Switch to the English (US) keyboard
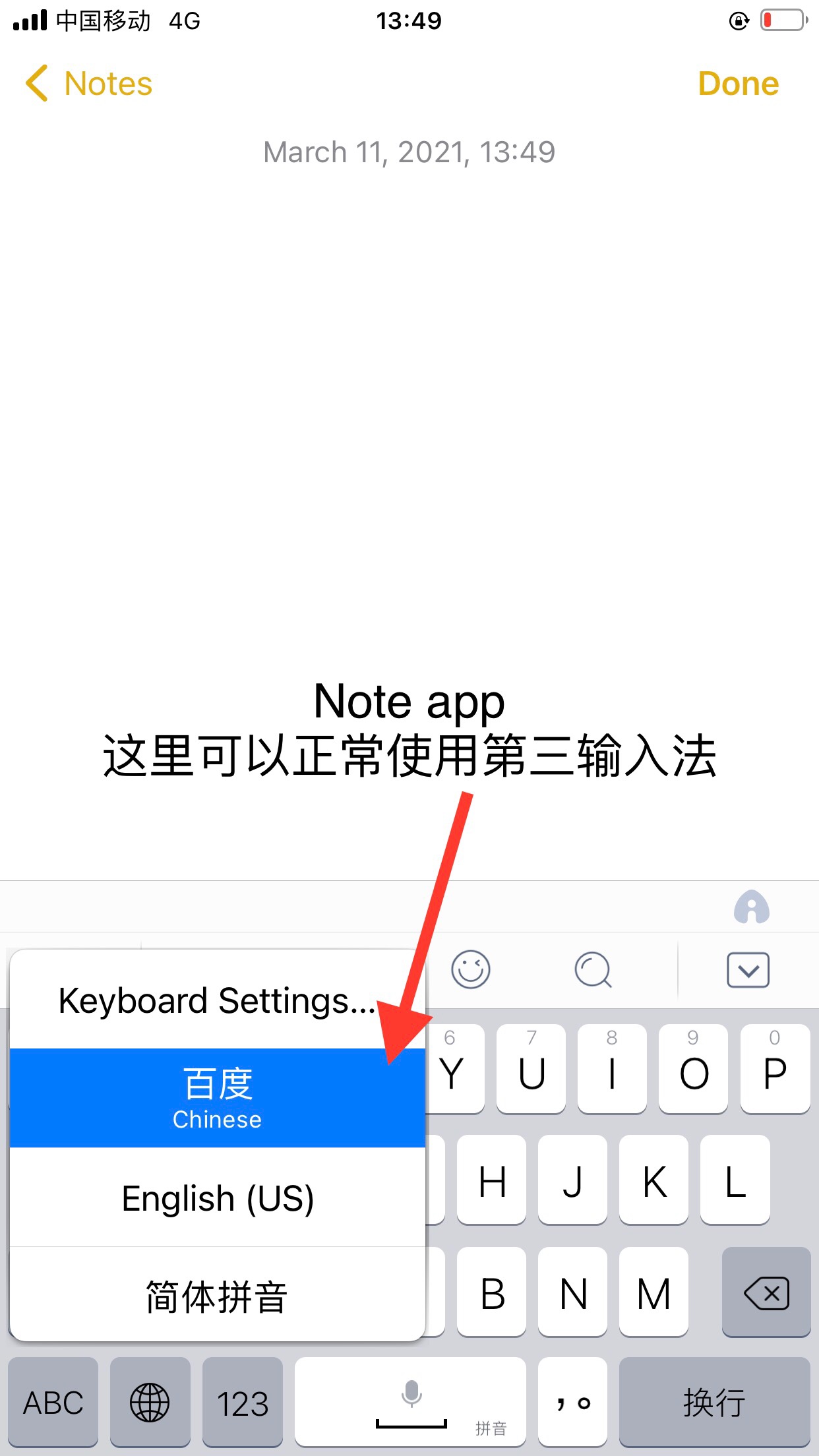 [217, 1198]
